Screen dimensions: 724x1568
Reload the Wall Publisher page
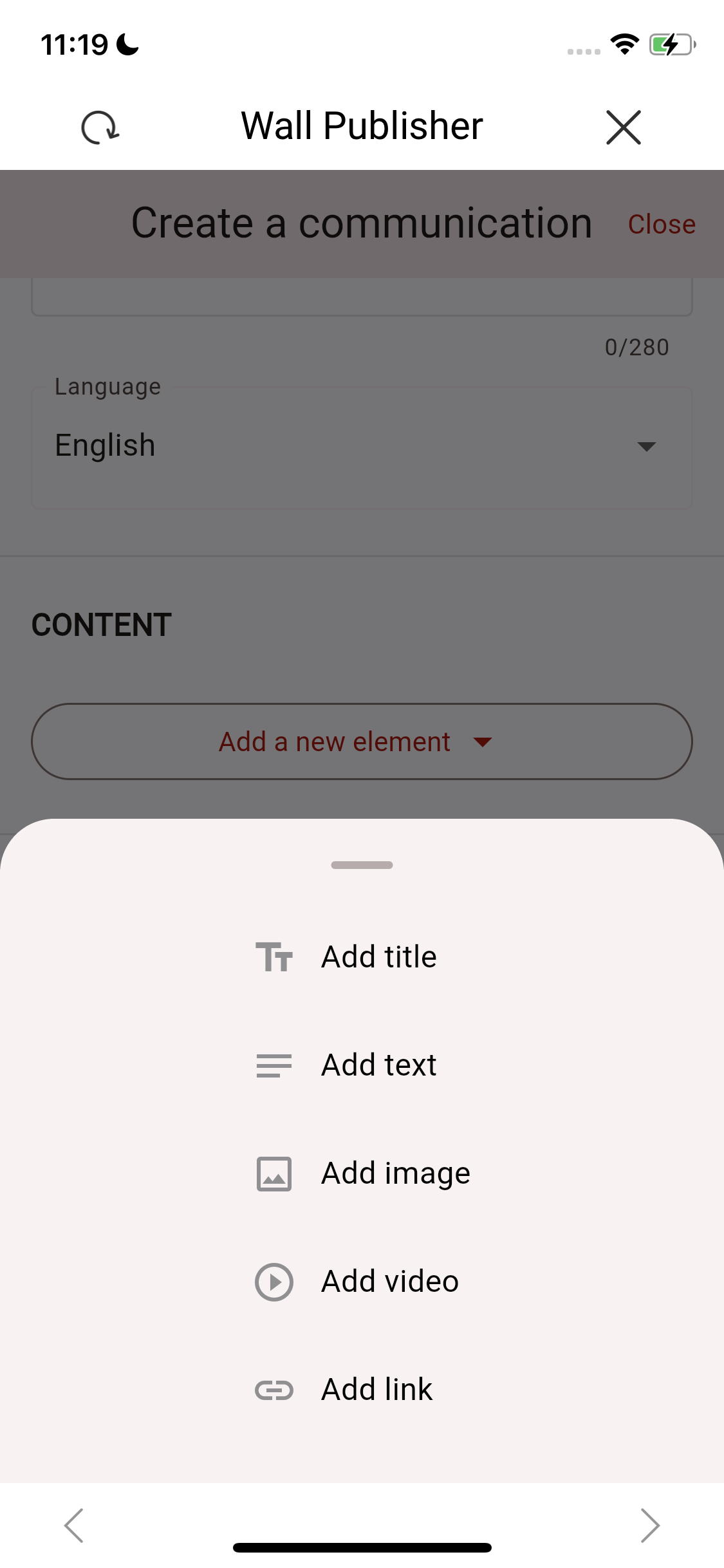tap(100, 127)
